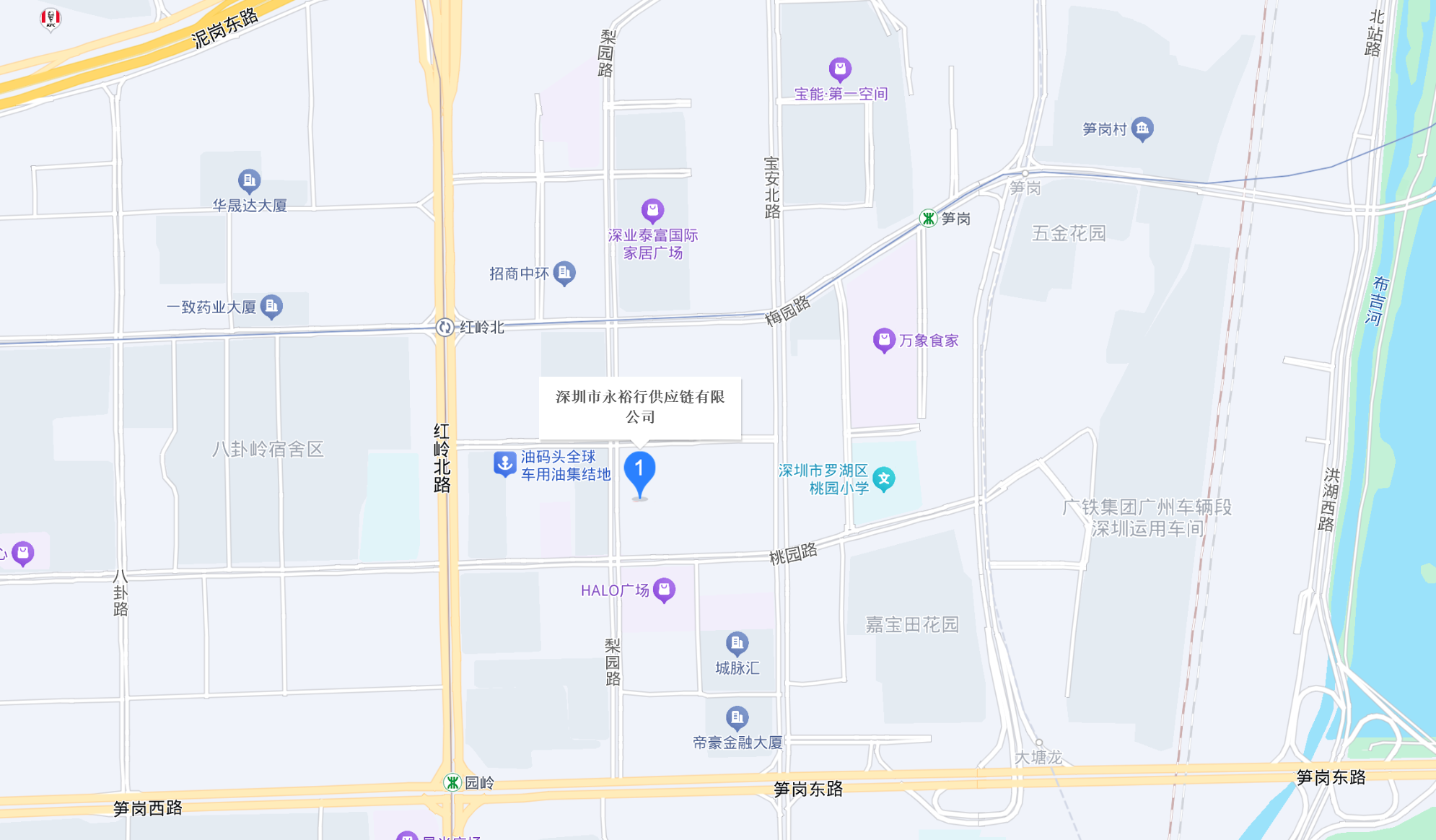
Task: Open the 华晟达大厦 building marker
Action: 249,180
